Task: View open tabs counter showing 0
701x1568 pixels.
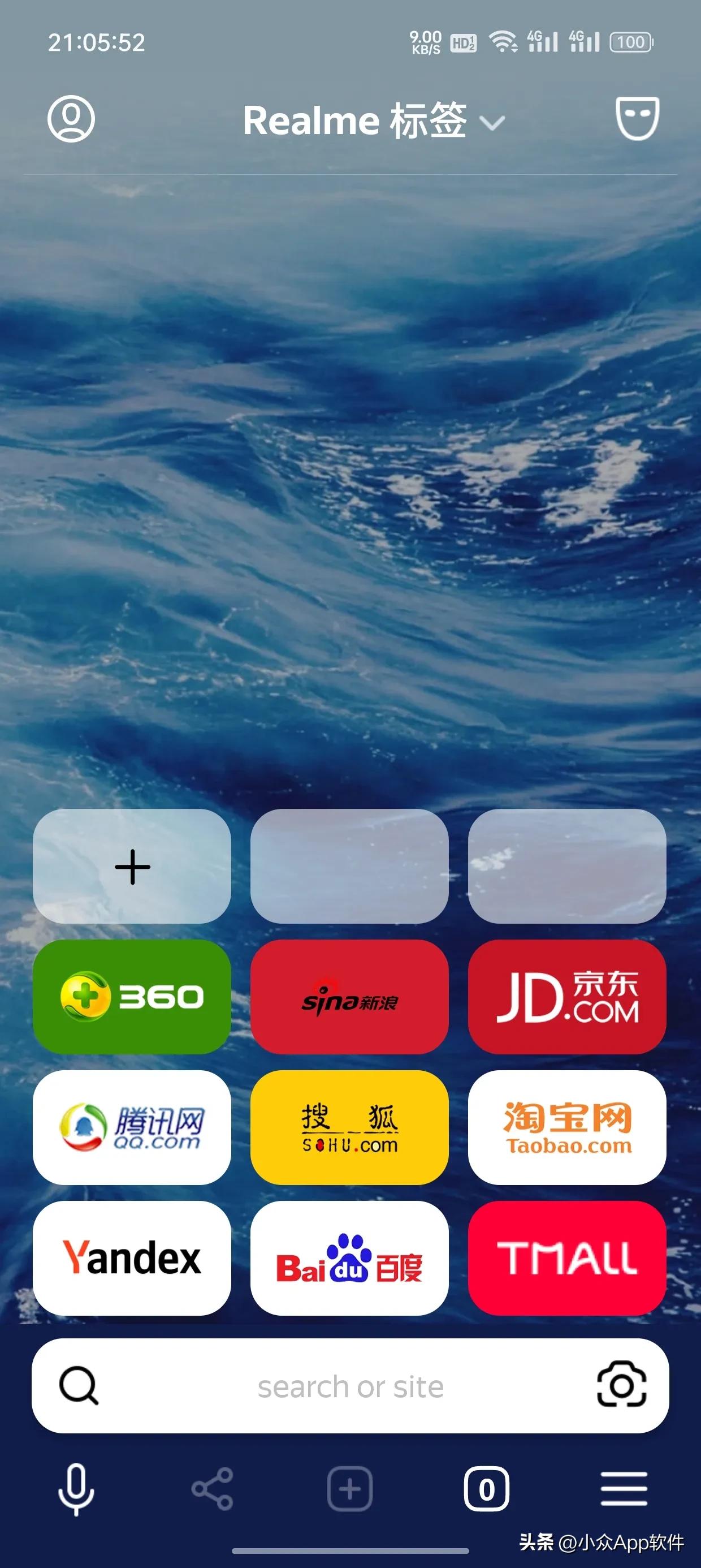Action: [486, 1489]
